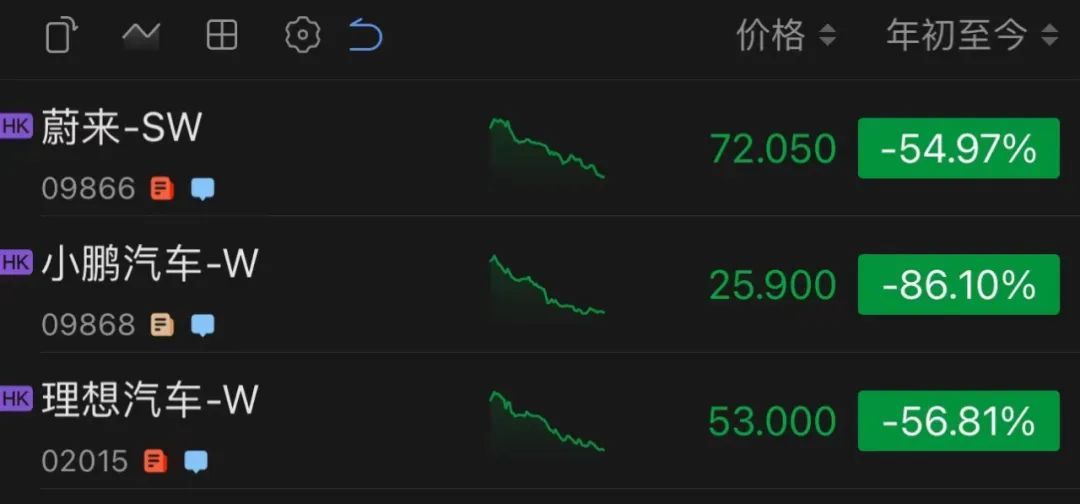
Task: Tap the blue undo arrow icon
Action: pyautogui.click(x=366, y=37)
